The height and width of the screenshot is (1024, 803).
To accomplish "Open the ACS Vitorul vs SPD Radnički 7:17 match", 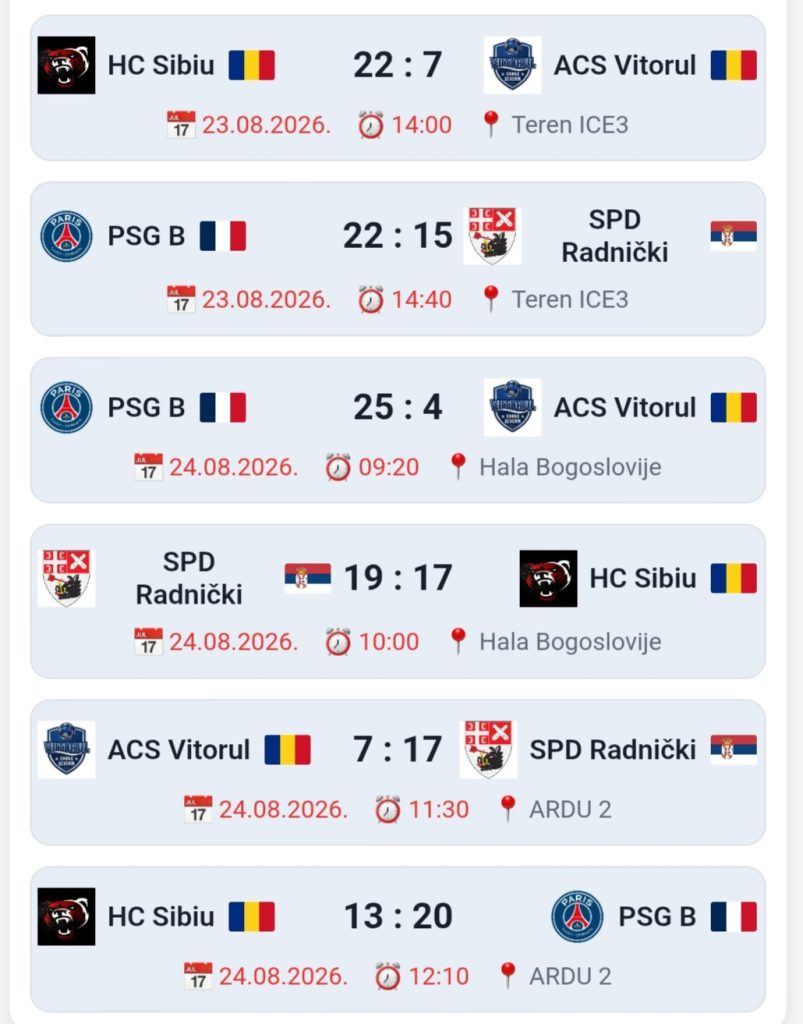I will click(x=398, y=772).
